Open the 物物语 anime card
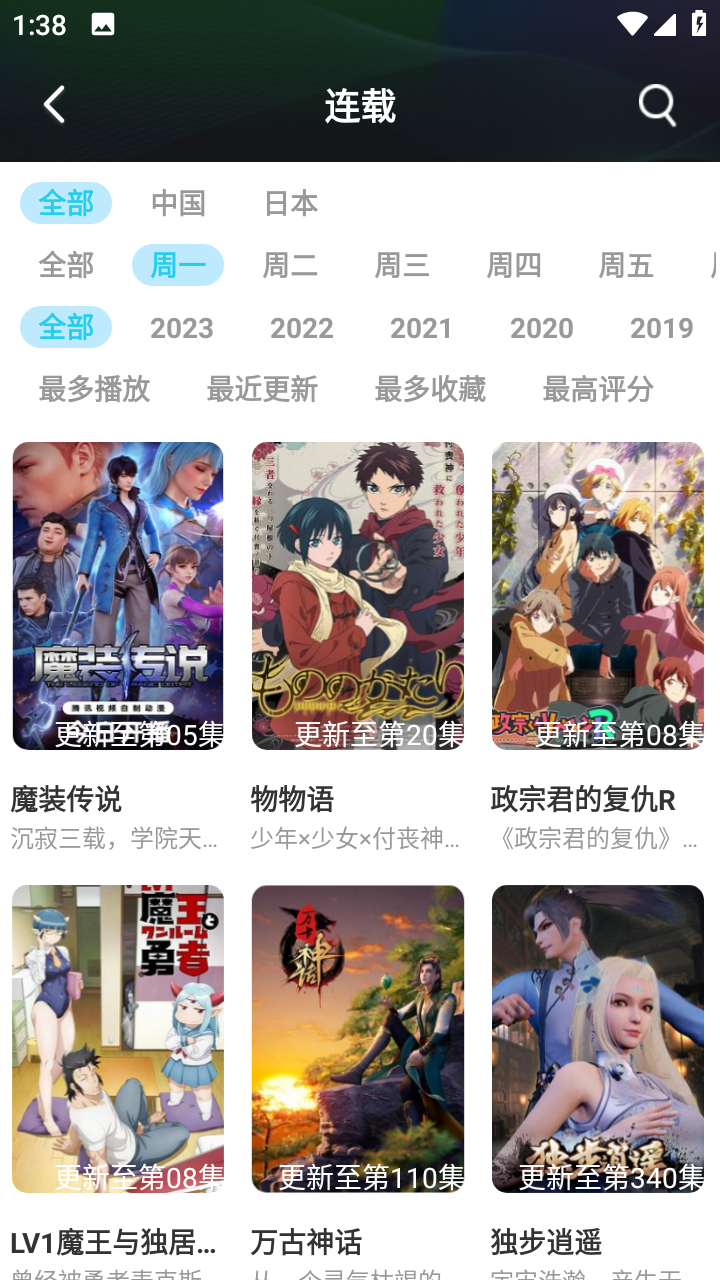Viewport: 720px width, 1280px height. [x=358, y=596]
